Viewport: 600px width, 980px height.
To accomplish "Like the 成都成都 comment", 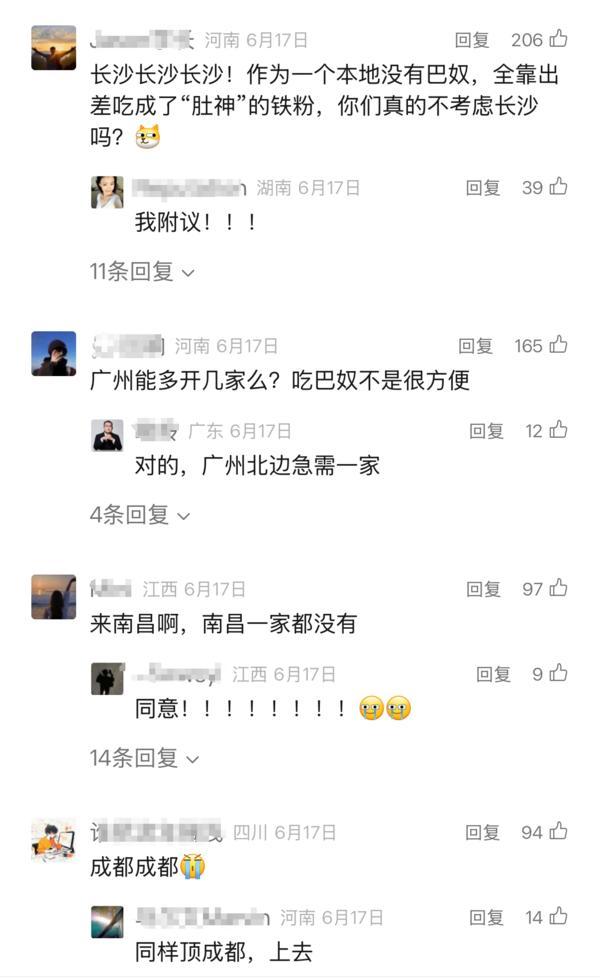I will pyautogui.click(x=558, y=832).
